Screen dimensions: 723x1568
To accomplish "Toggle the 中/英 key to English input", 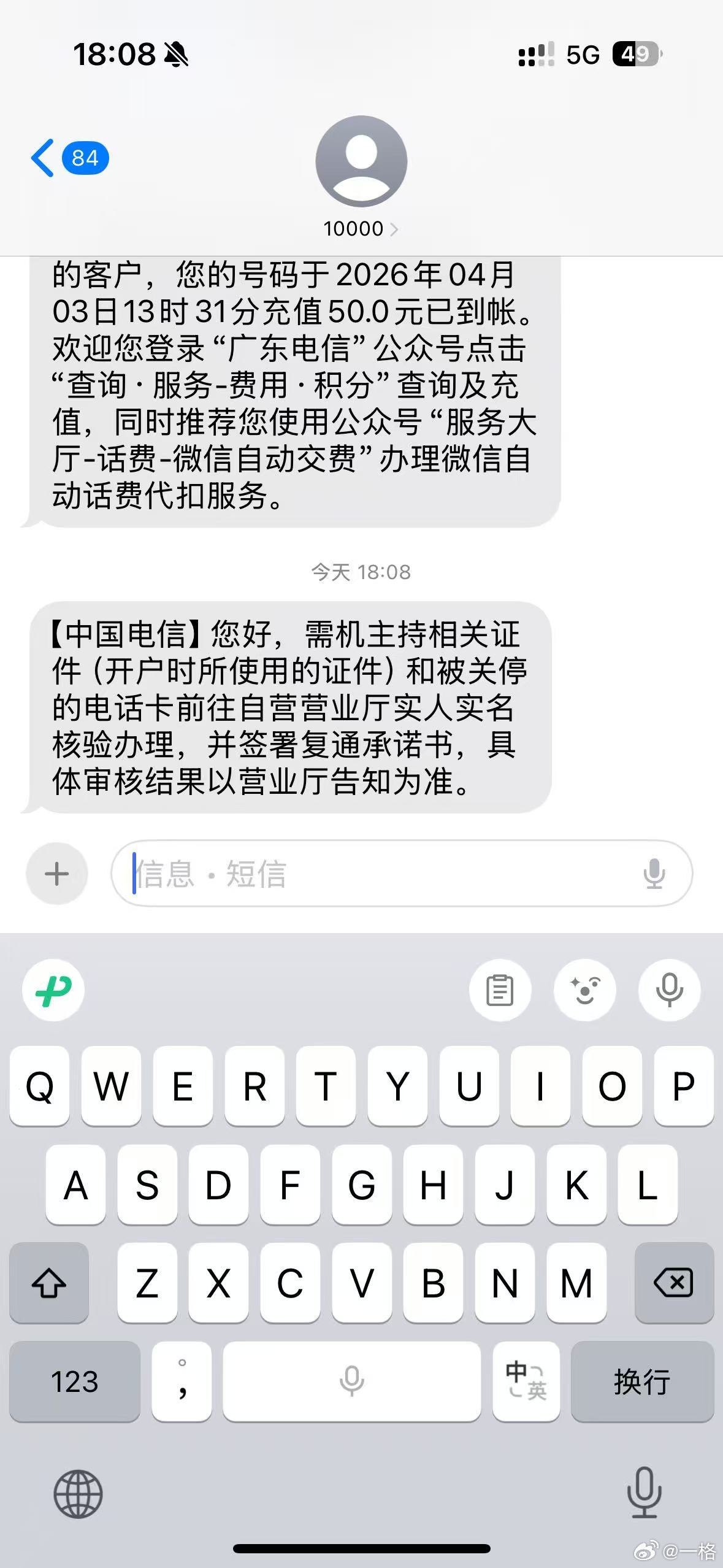I will click(x=526, y=1382).
